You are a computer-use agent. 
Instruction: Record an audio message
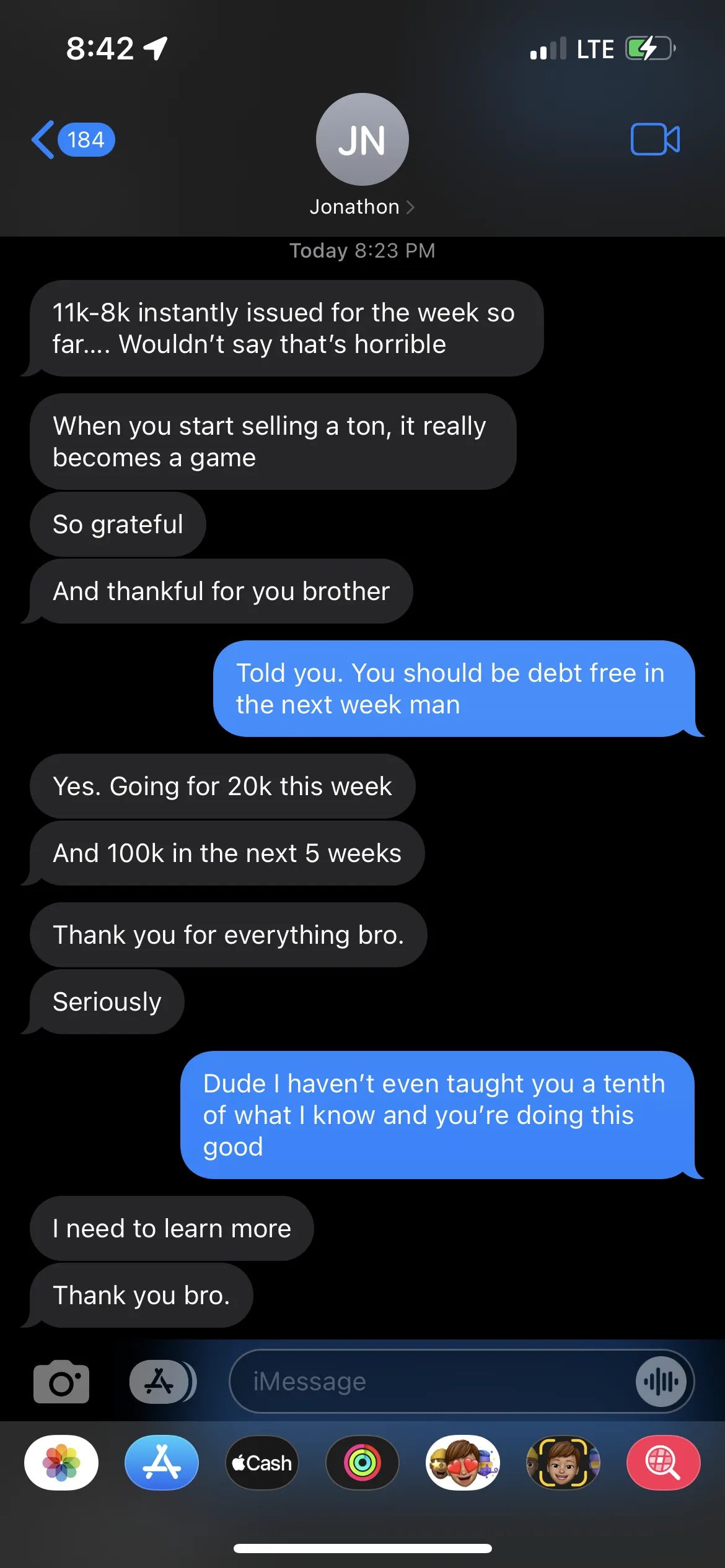[x=661, y=1382]
